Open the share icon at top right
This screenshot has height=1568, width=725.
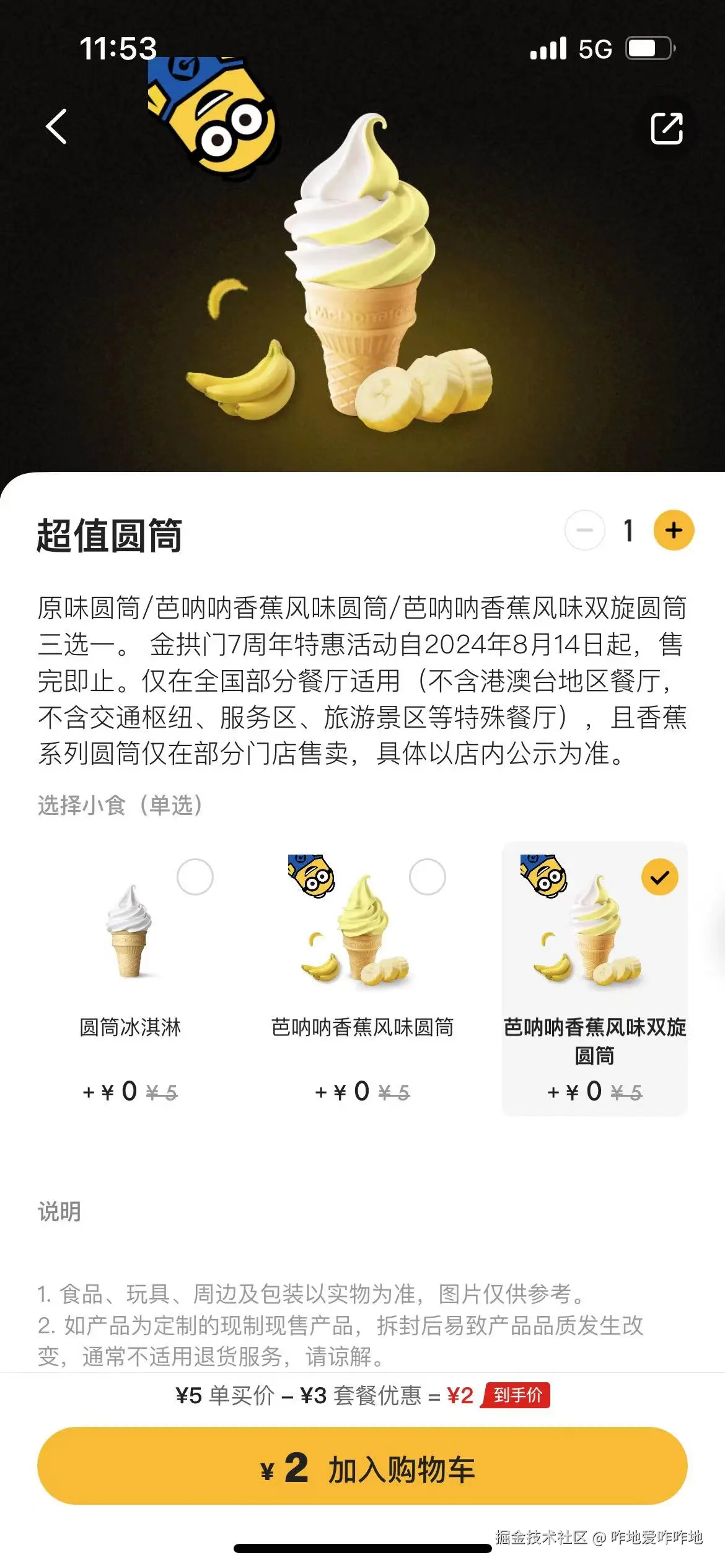point(668,128)
